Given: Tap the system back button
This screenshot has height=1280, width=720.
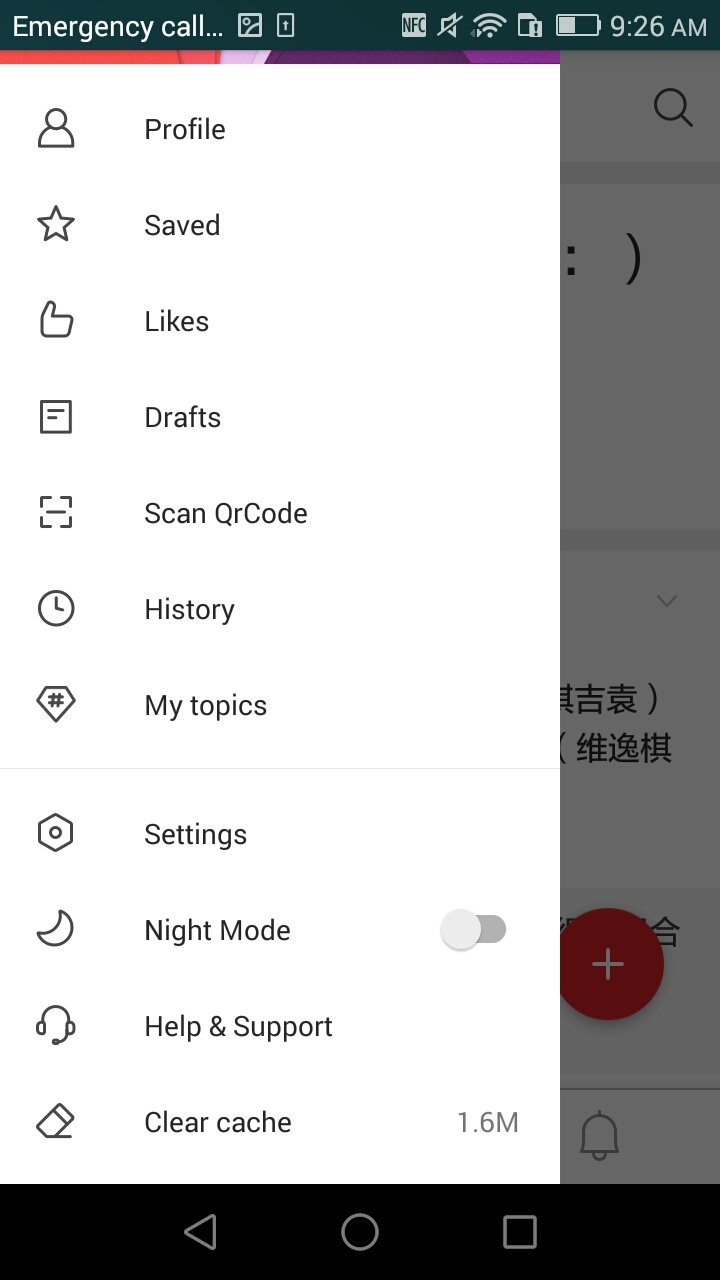Looking at the screenshot, I should (x=200, y=1232).
